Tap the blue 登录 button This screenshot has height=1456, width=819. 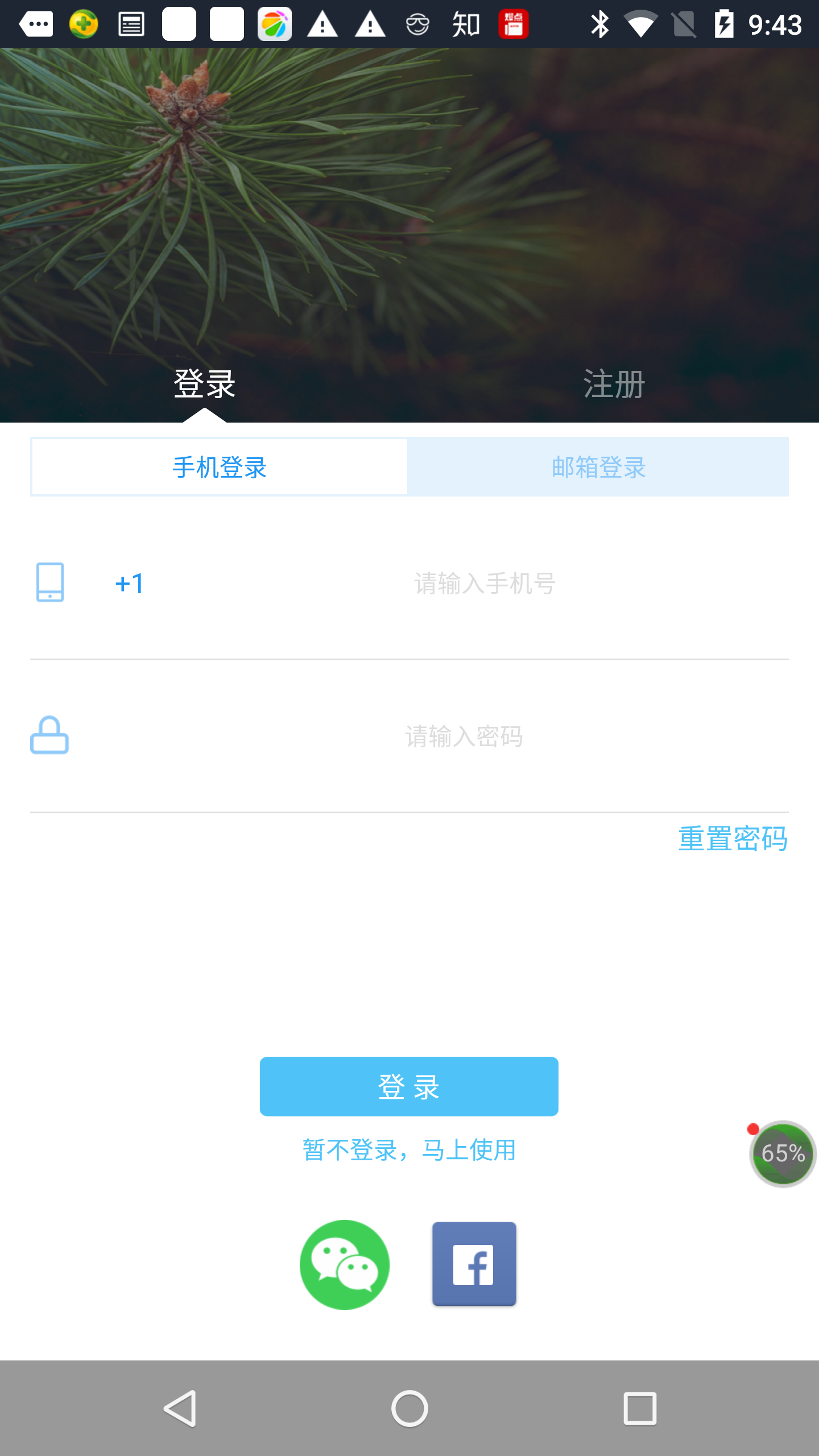tap(409, 1086)
